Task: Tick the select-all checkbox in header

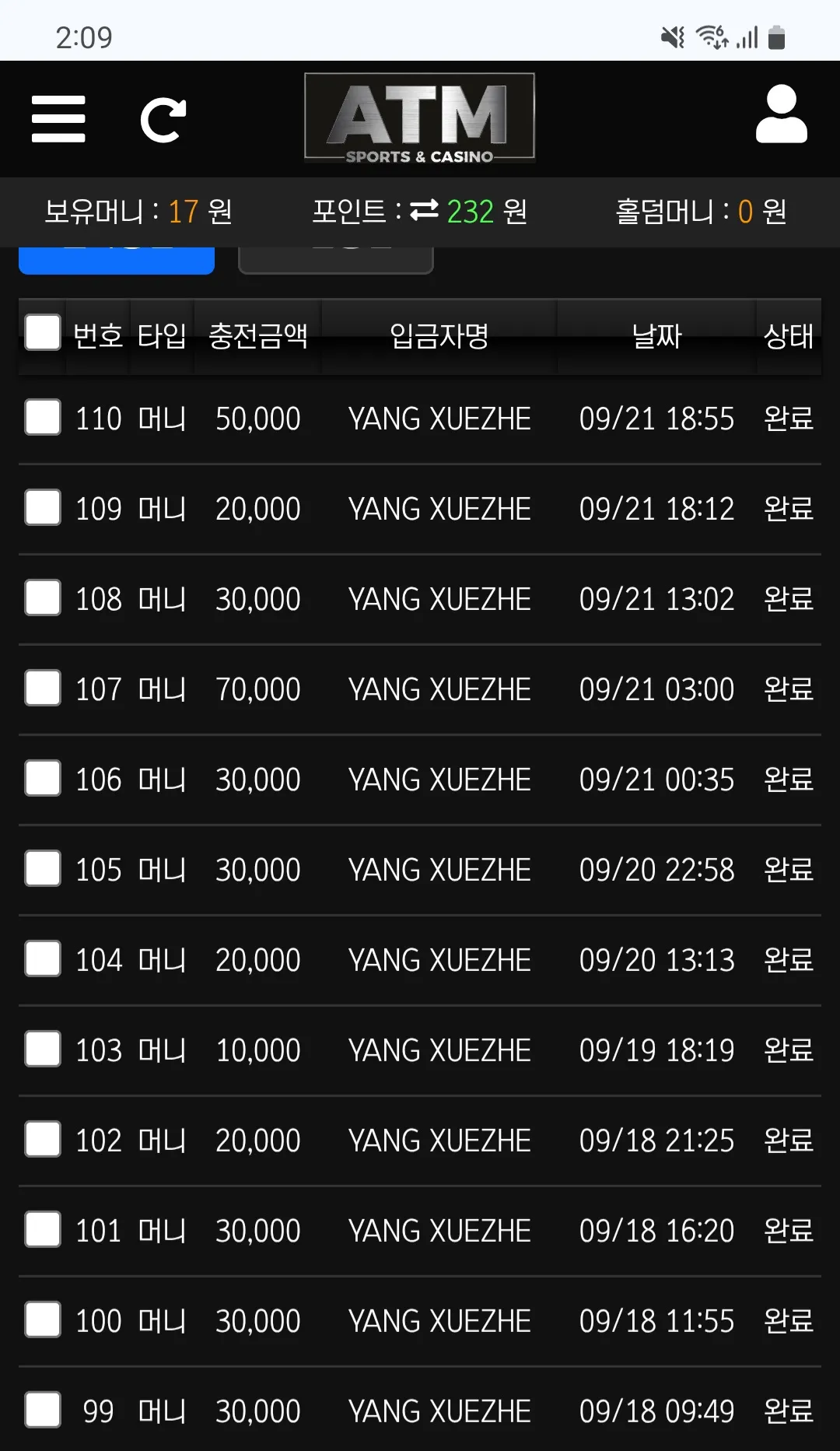Action: (43, 332)
